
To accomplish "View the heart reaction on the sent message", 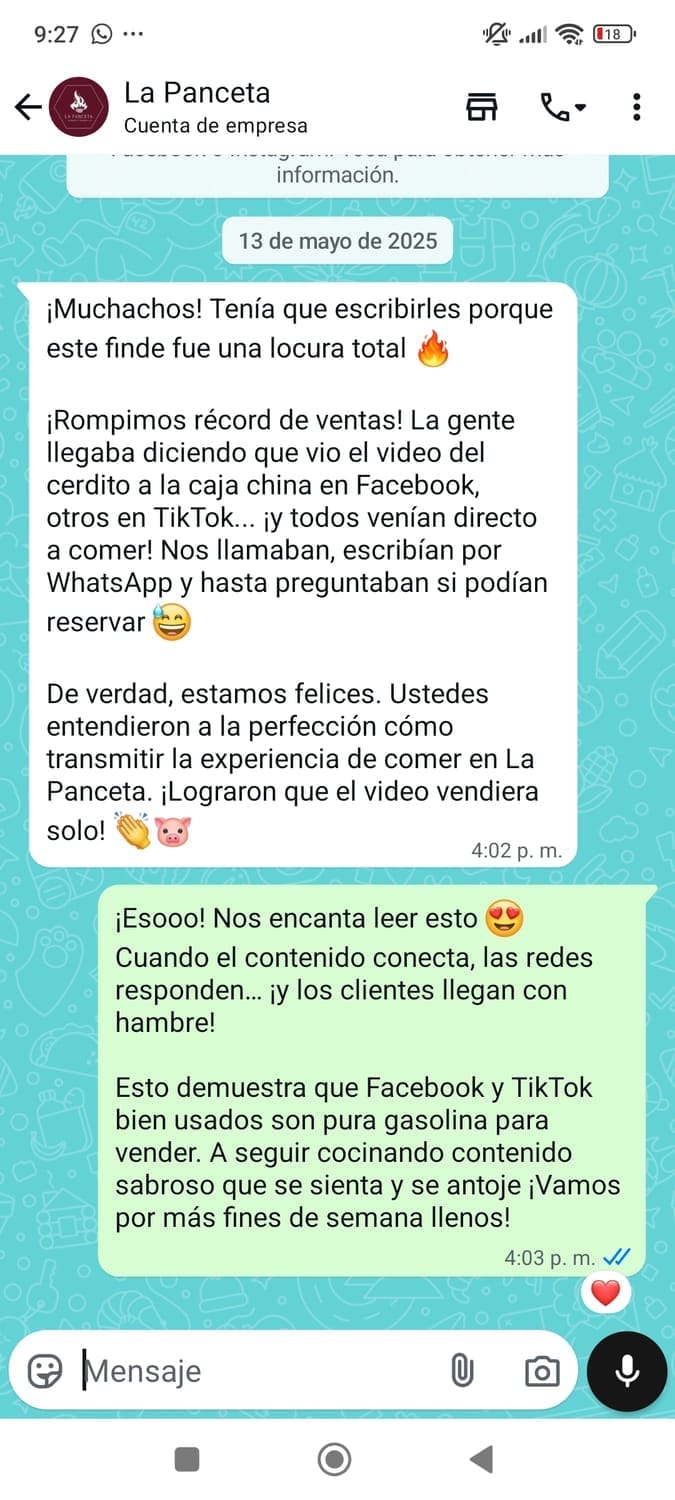I will coord(605,1293).
